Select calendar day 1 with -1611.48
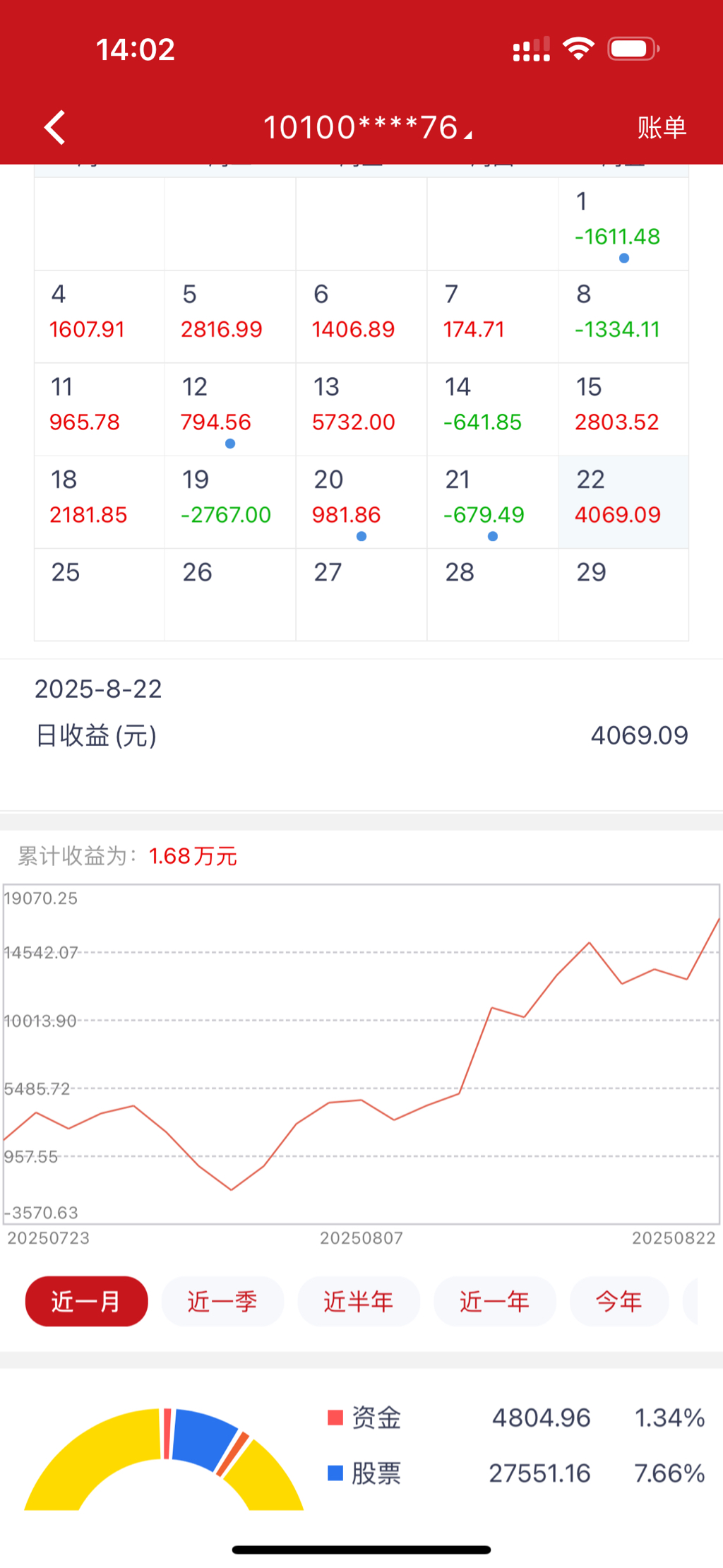Image resolution: width=723 pixels, height=1568 pixels. [623, 224]
